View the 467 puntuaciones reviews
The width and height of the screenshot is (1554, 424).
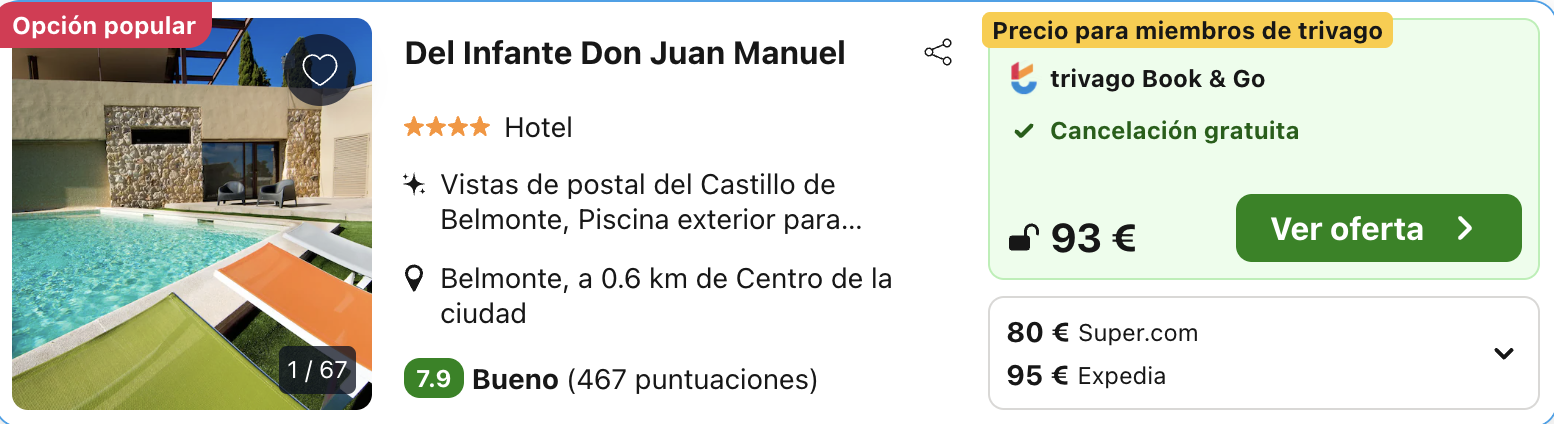[x=691, y=380]
